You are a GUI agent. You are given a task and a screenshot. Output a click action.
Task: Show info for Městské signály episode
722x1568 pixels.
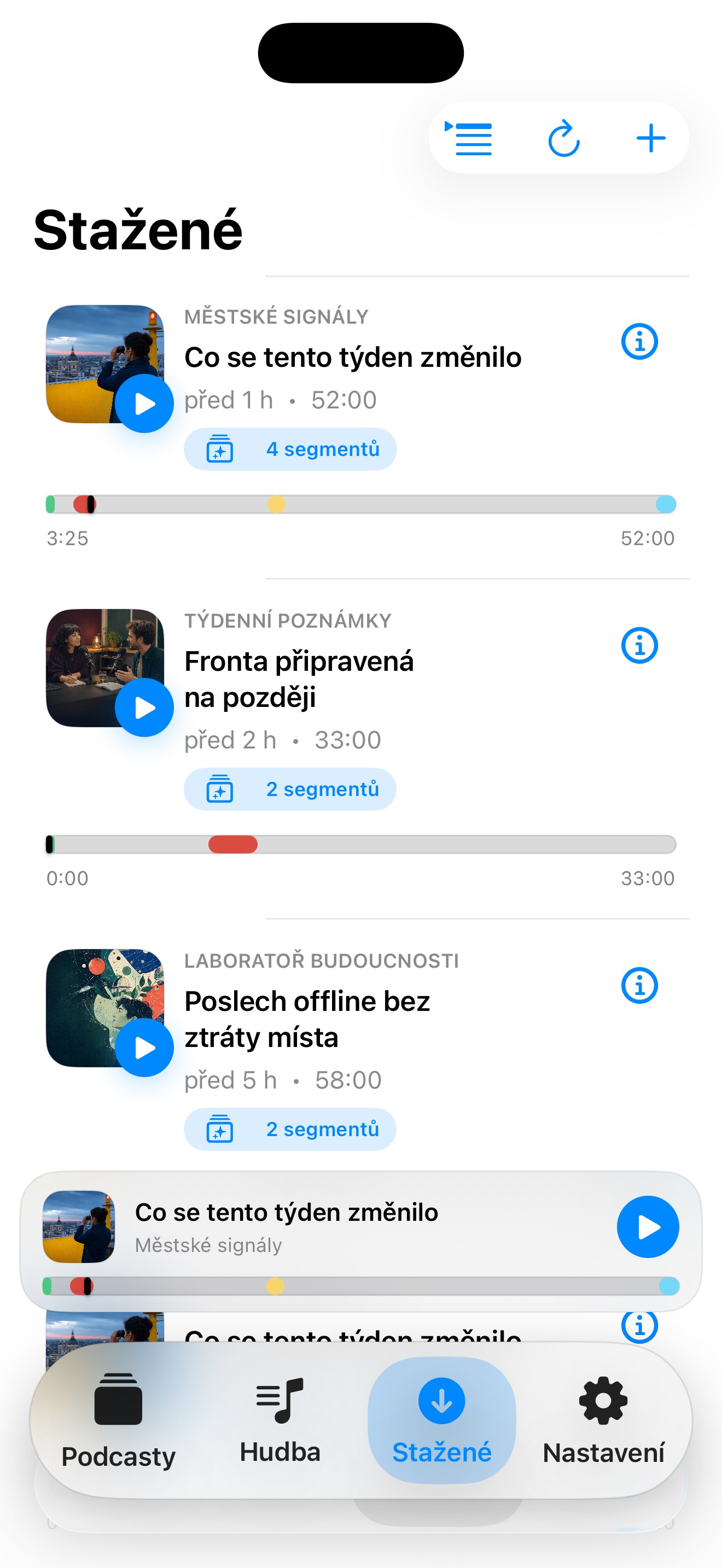639,342
